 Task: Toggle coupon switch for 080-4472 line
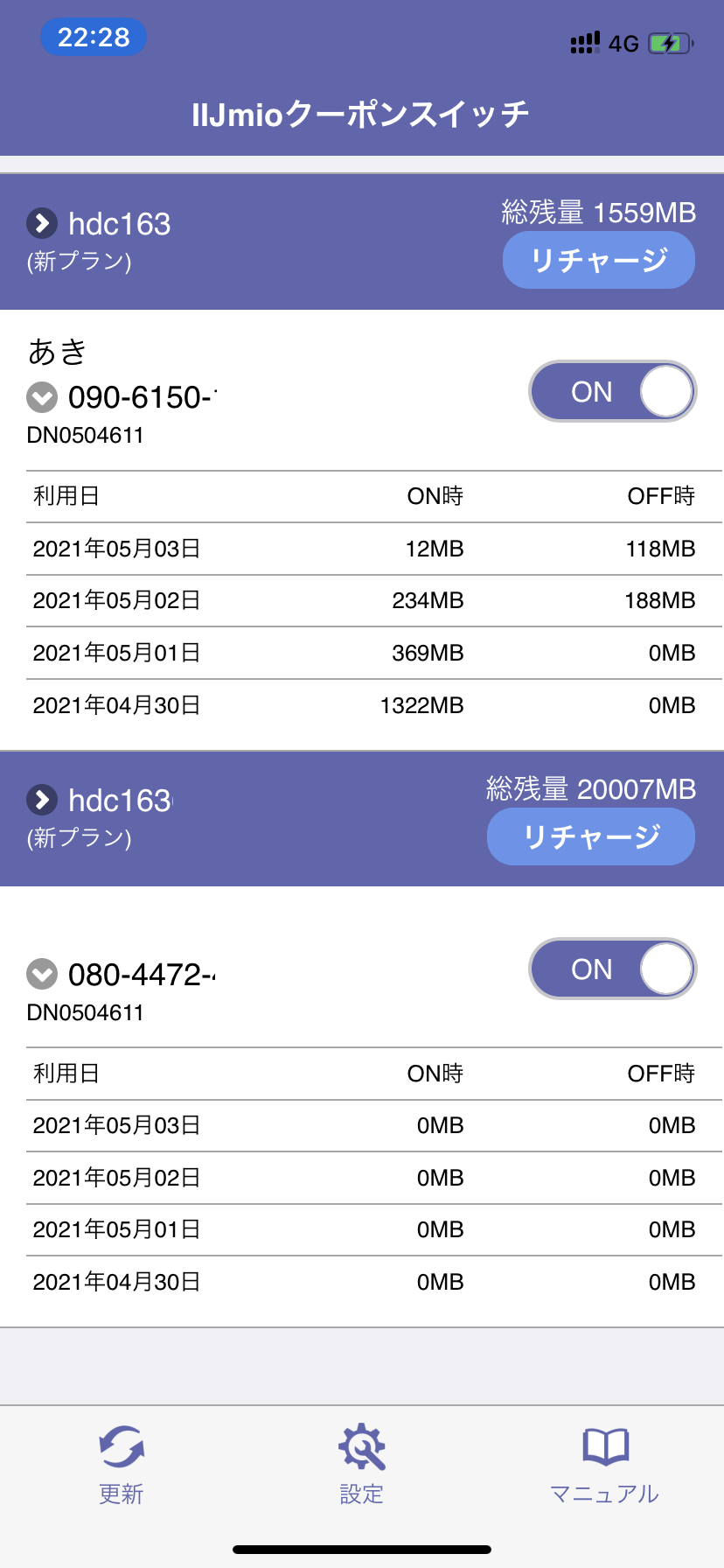(x=612, y=969)
